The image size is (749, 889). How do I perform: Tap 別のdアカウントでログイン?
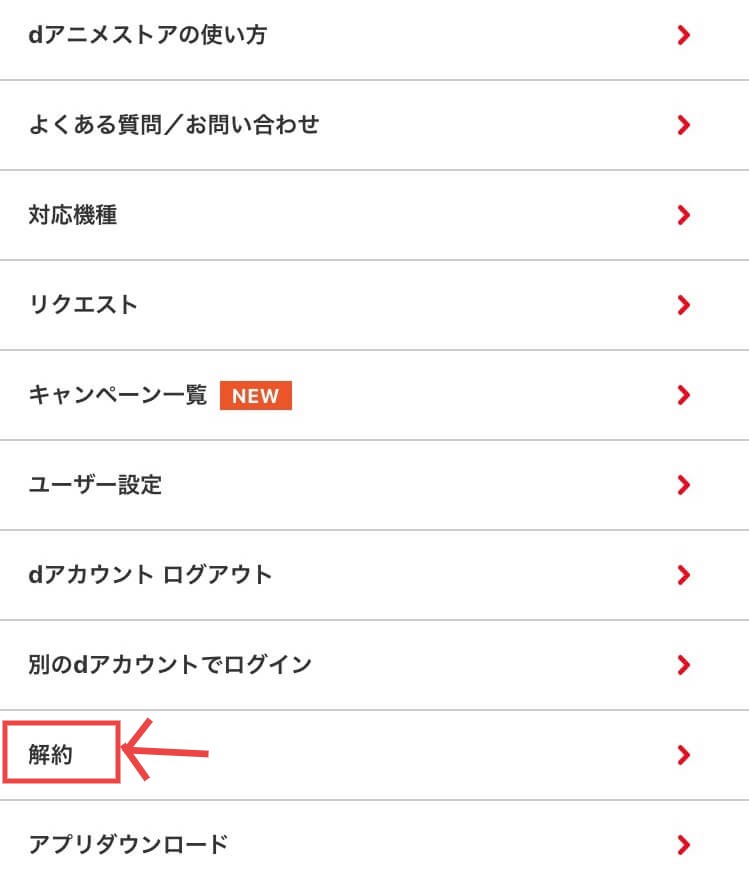click(x=171, y=665)
